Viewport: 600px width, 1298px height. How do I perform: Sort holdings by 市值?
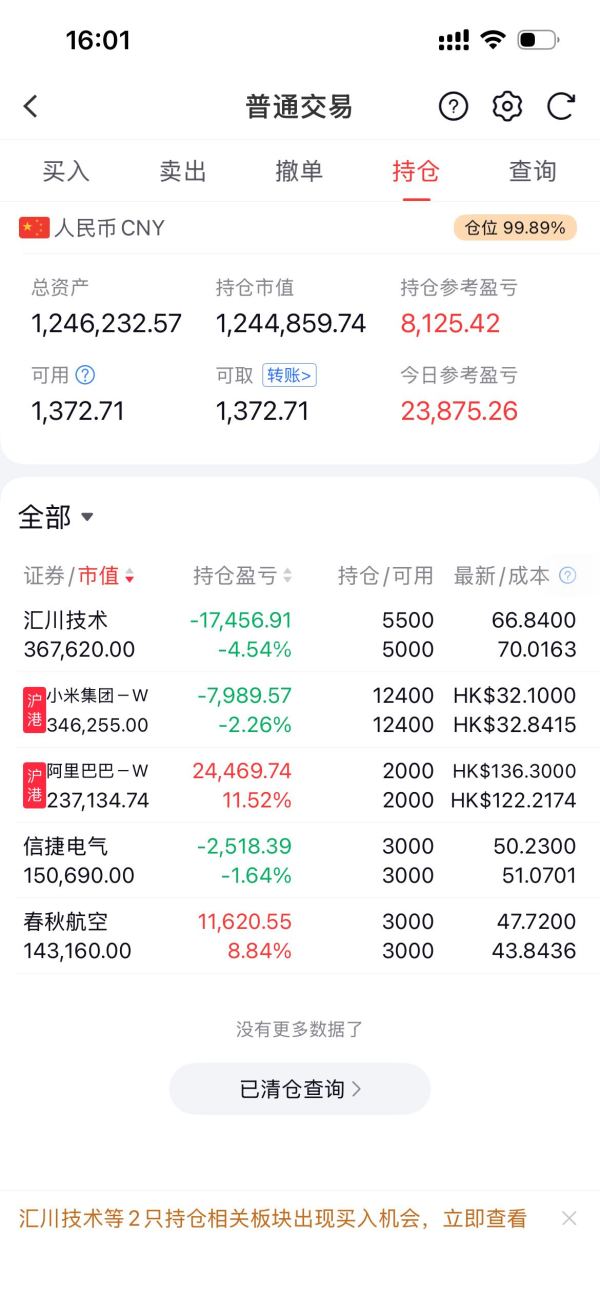[106, 576]
